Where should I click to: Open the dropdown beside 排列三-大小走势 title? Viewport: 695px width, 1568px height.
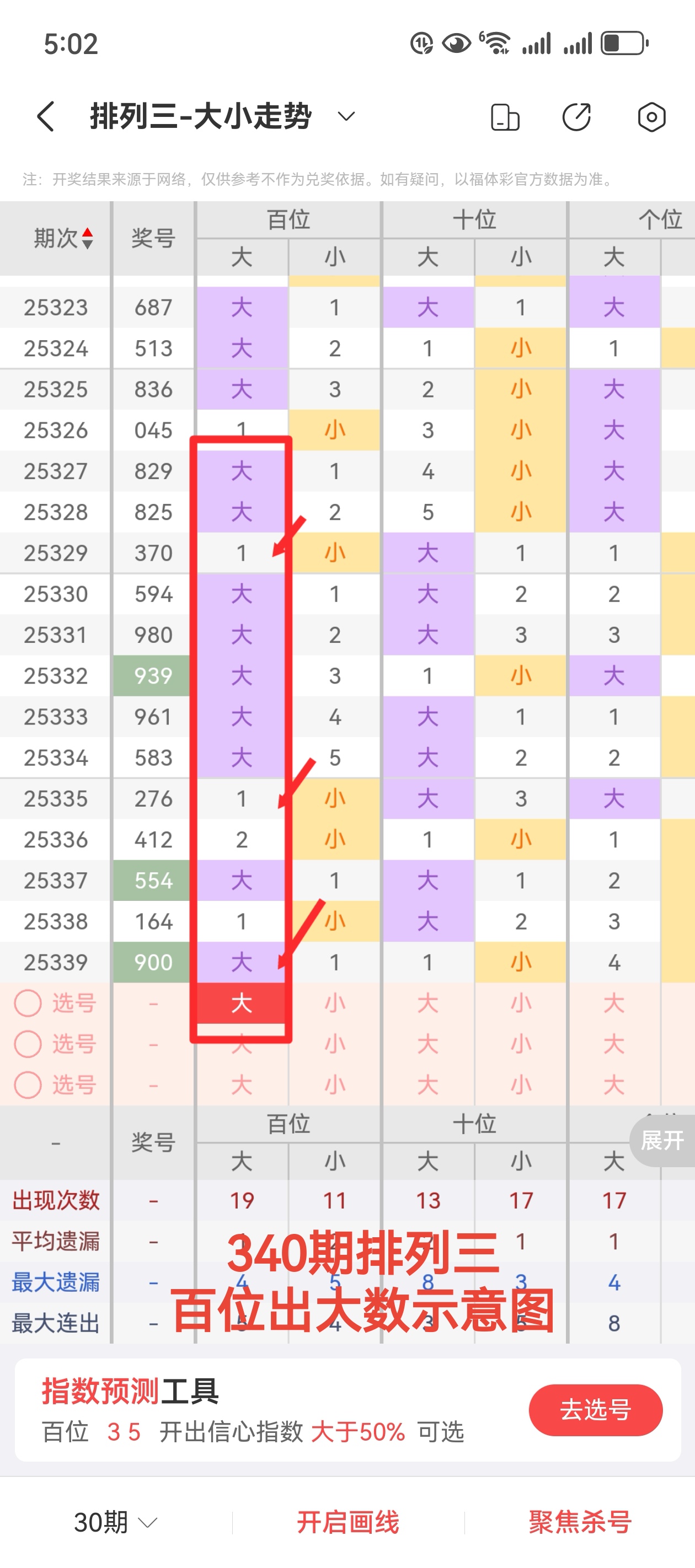[345, 117]
